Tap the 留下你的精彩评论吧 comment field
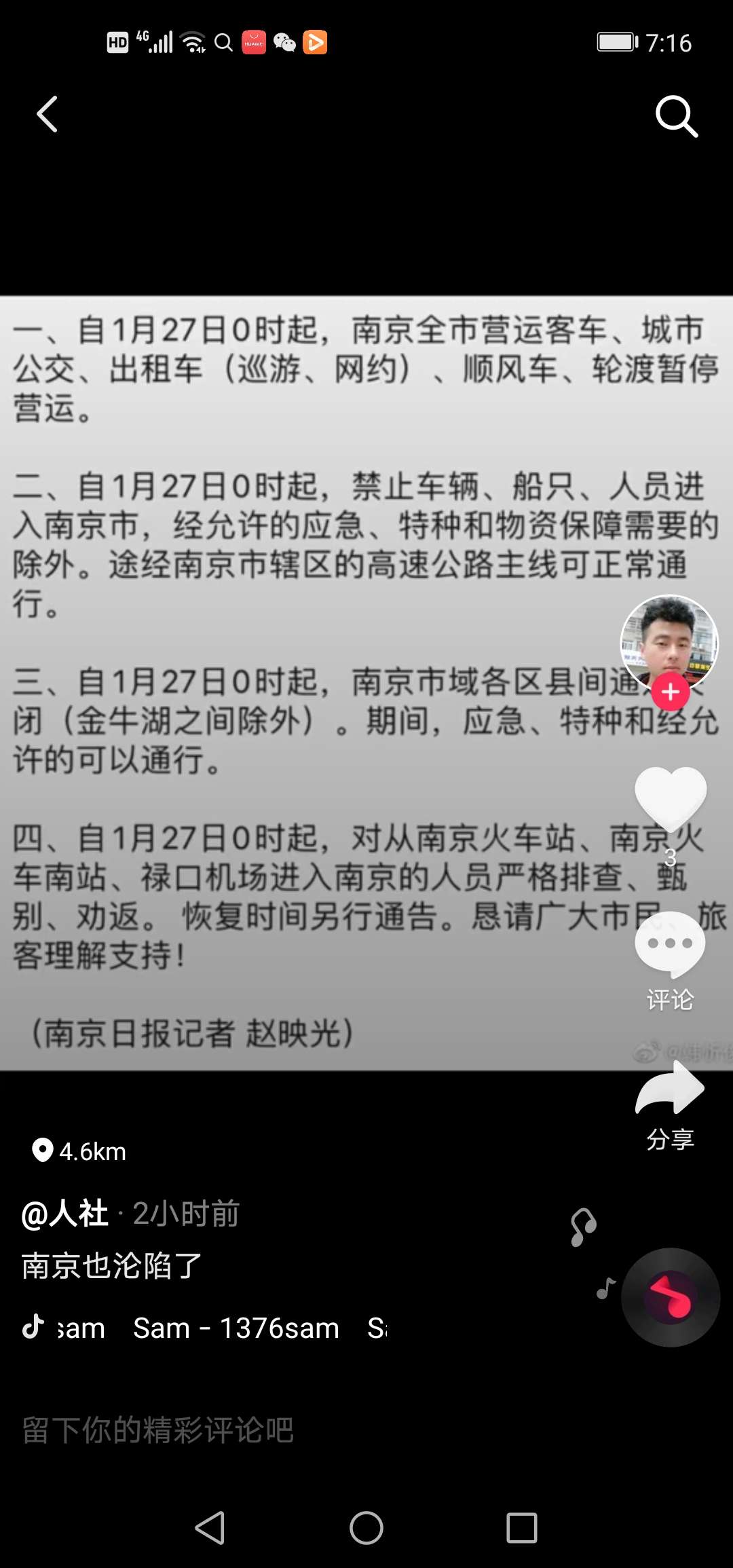This screenshot has width=733, height=1568. tap(157, 1430)
